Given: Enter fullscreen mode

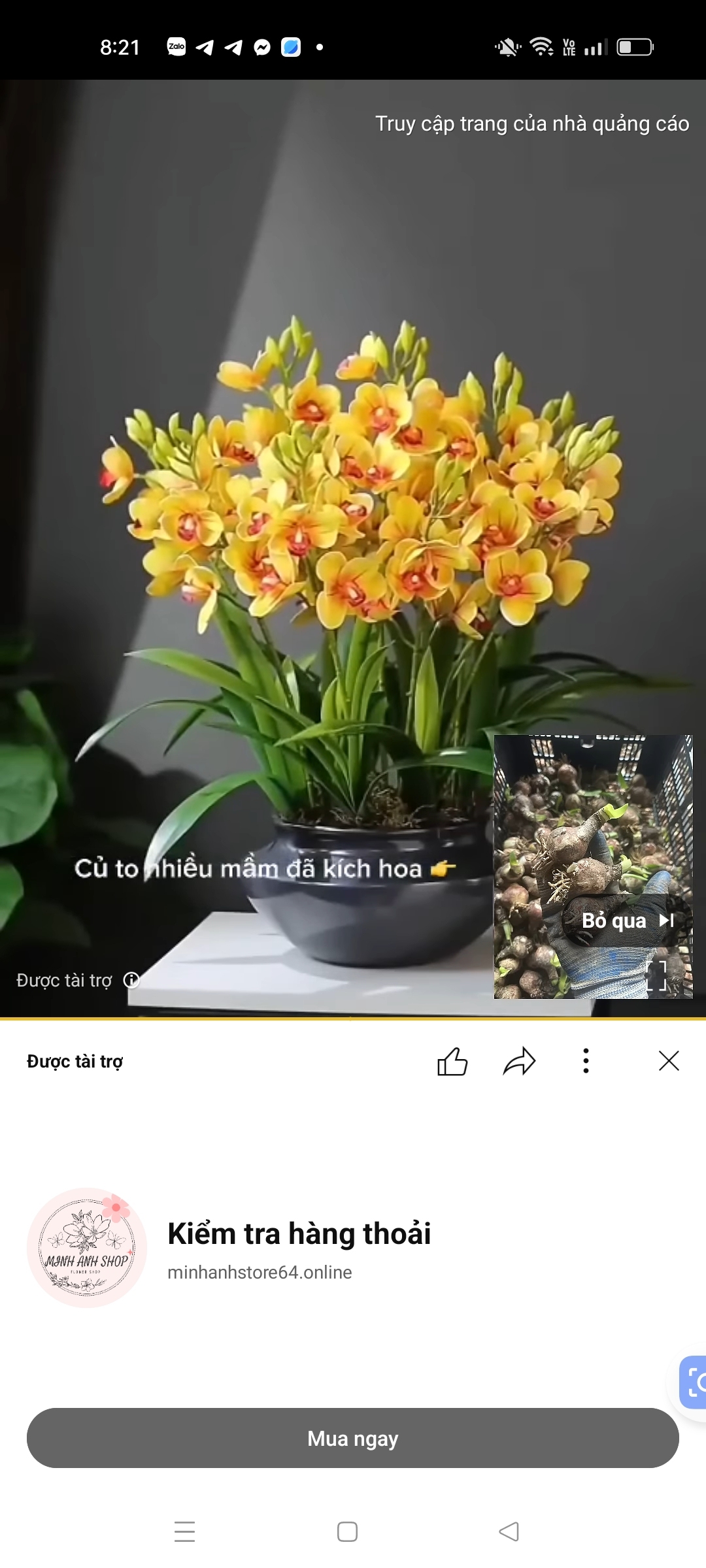Looking at the screenshot, I should click(656, 976).
